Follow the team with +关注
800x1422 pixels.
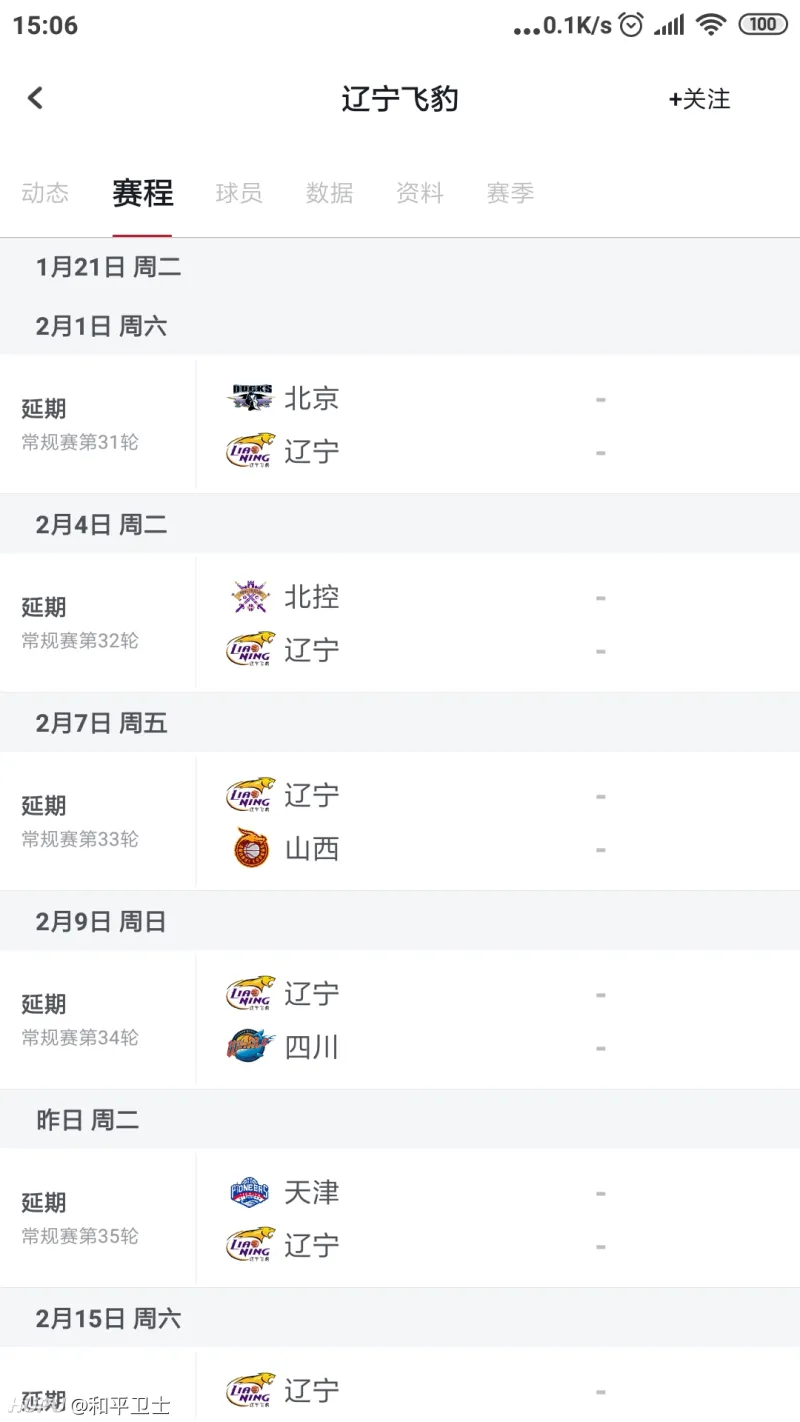click(x=700, y=99)
